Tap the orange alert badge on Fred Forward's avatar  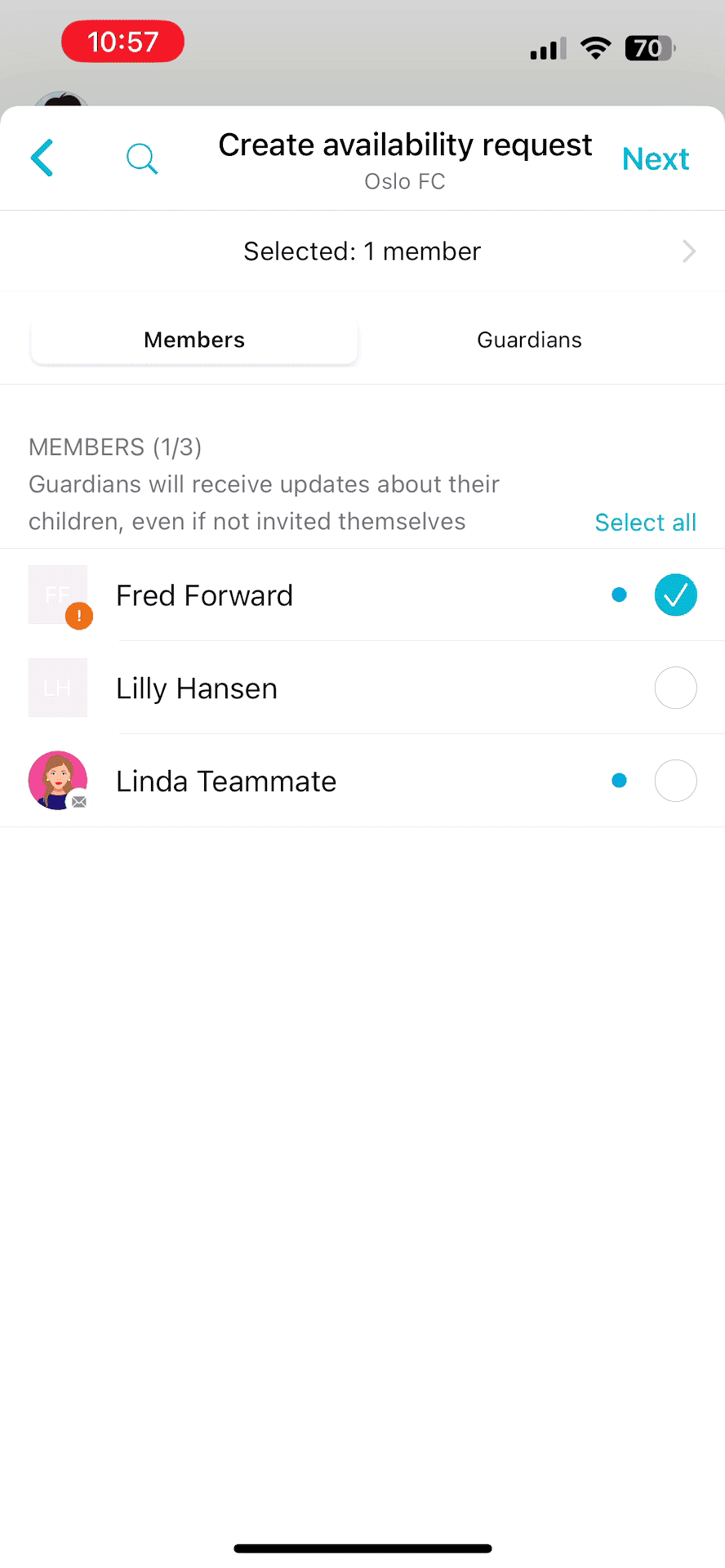79,617
